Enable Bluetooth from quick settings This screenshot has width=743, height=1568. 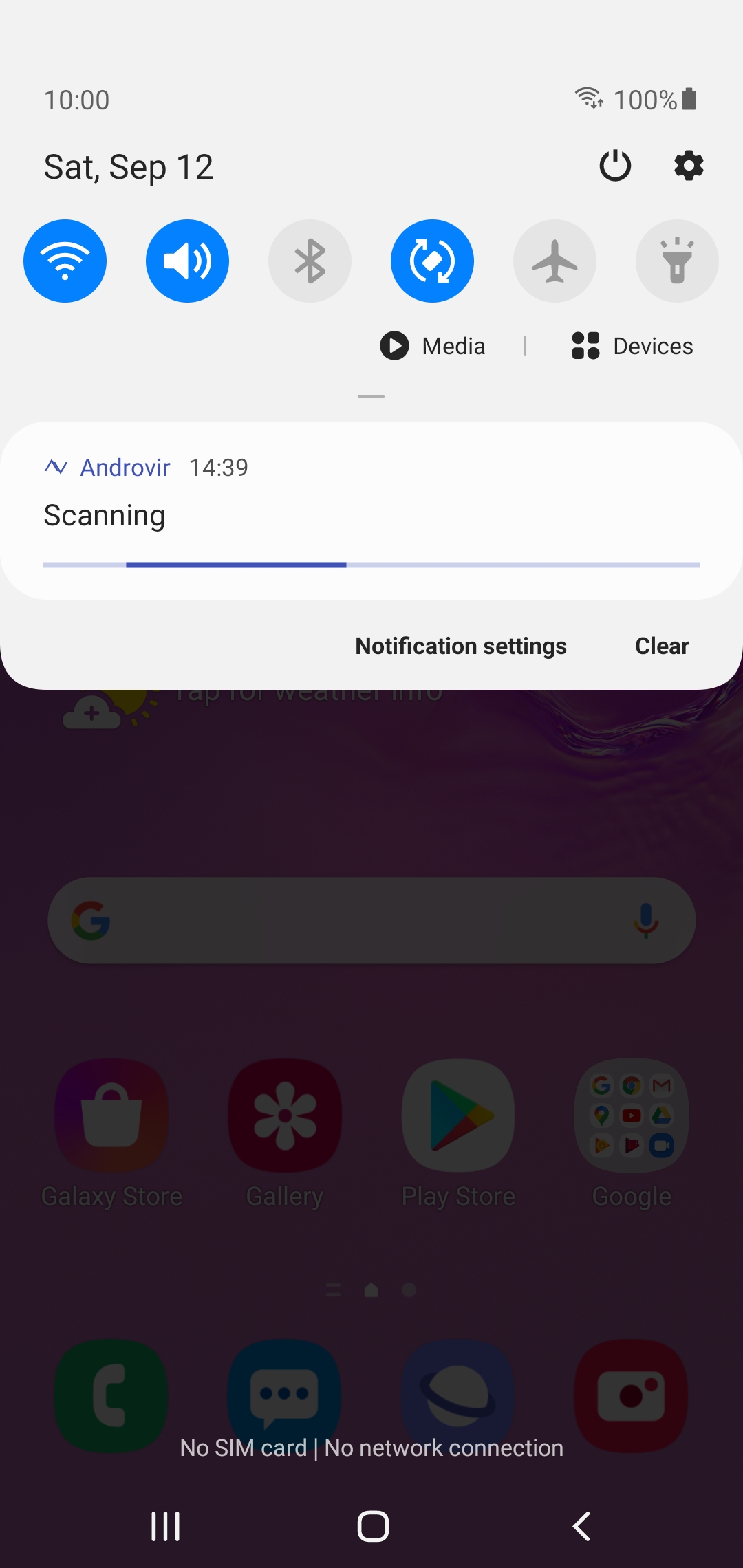(x=310, y=261)
